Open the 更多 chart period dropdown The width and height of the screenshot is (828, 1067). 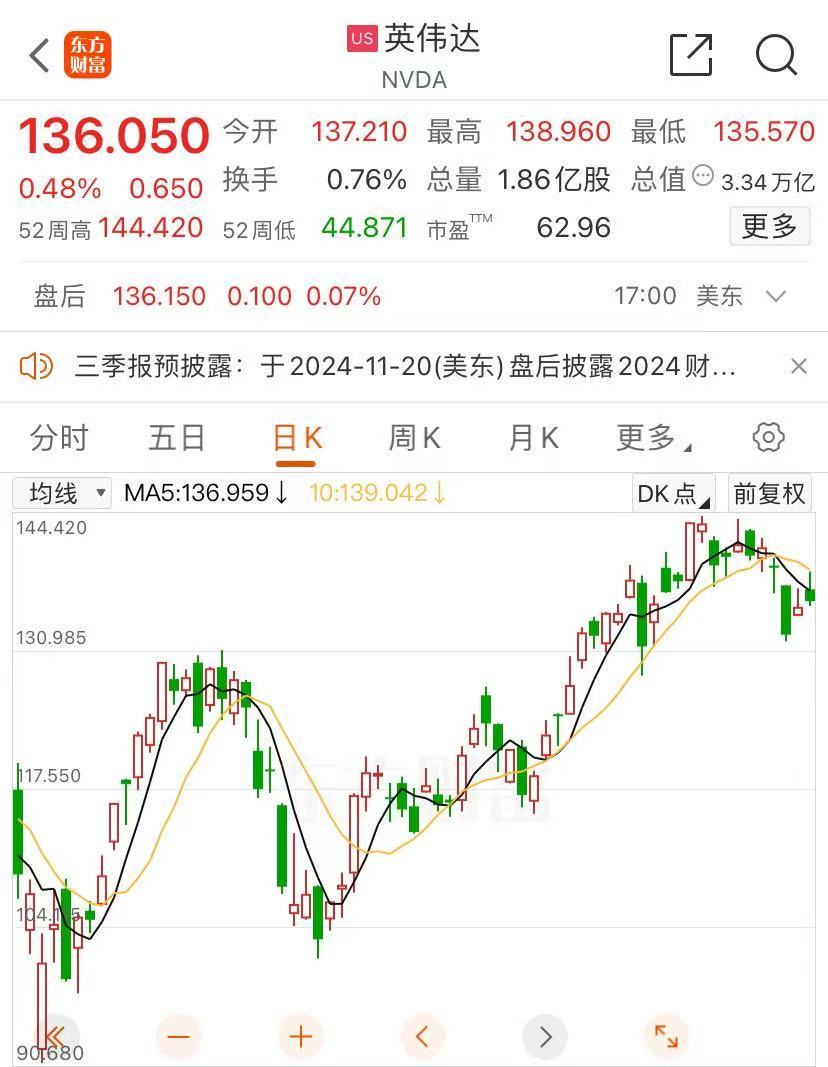[653, 438]
